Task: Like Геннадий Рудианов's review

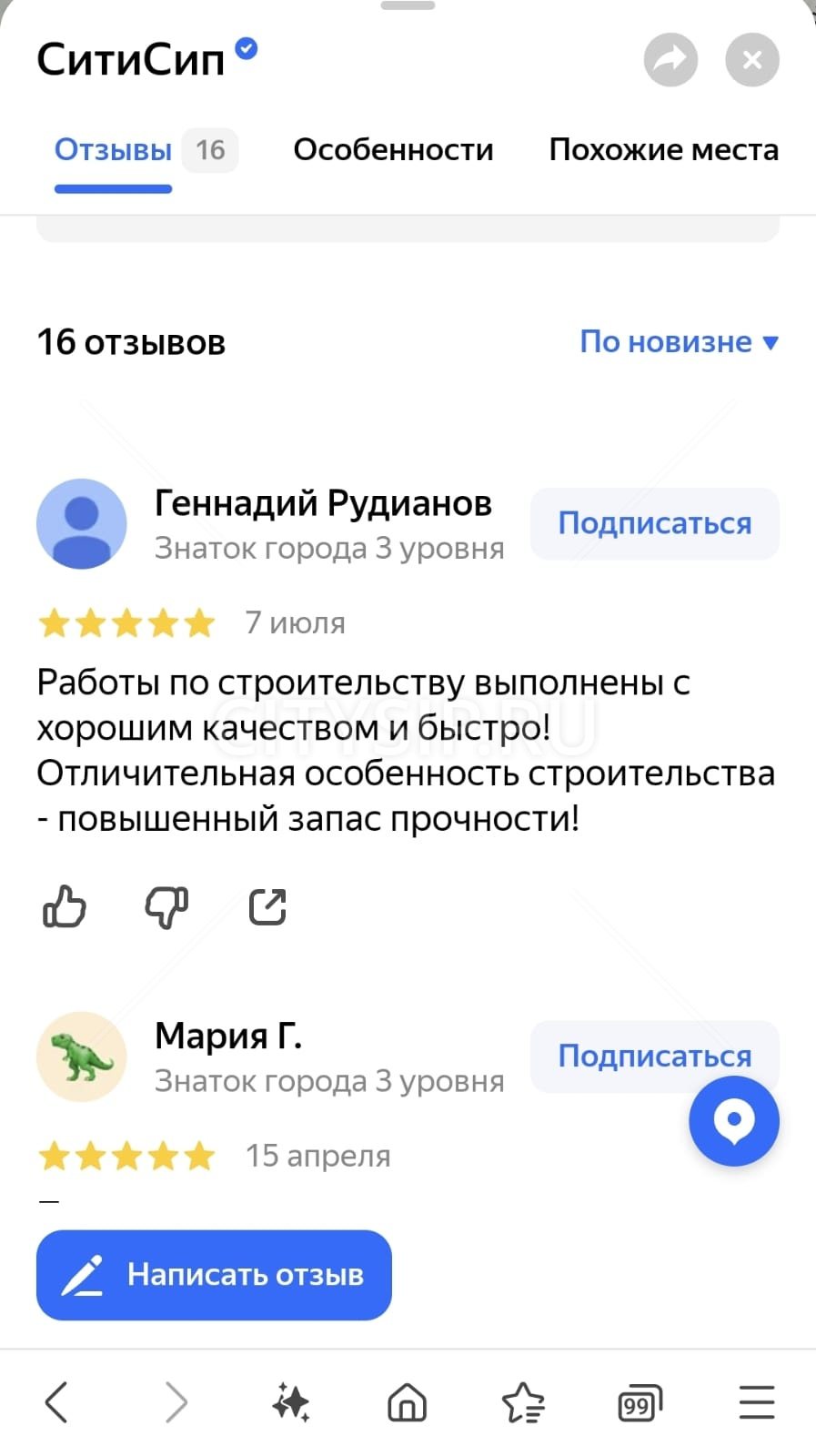Action: click(x=65, y=906)
